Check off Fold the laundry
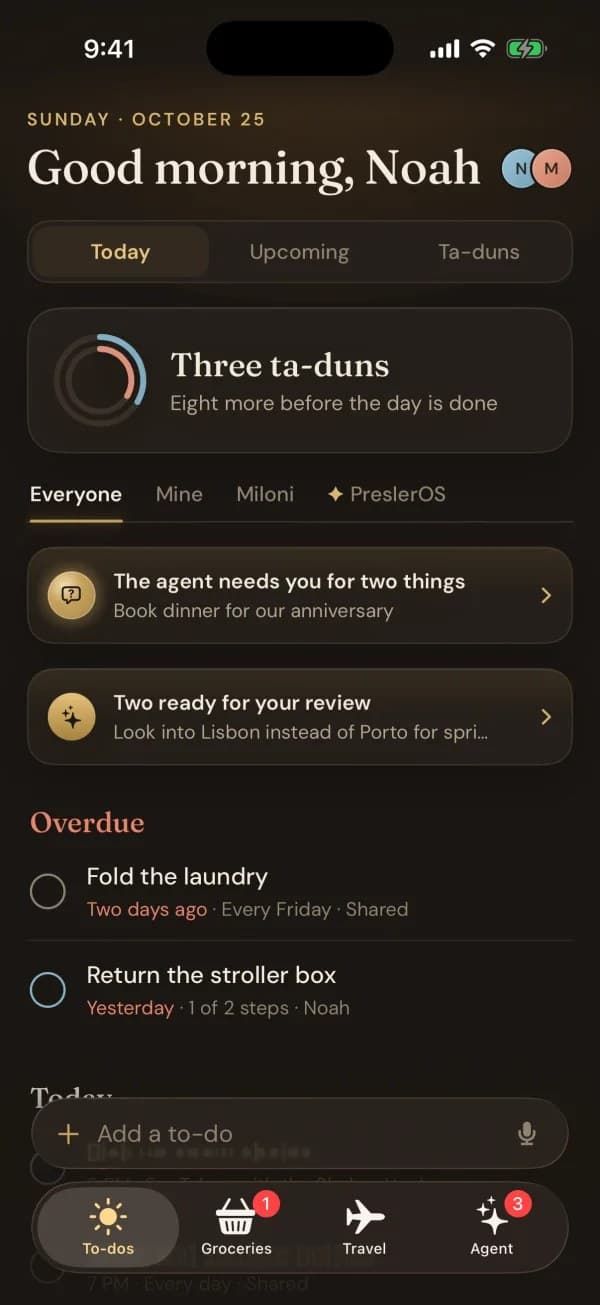600x1305 pixels. pos(48,890)
